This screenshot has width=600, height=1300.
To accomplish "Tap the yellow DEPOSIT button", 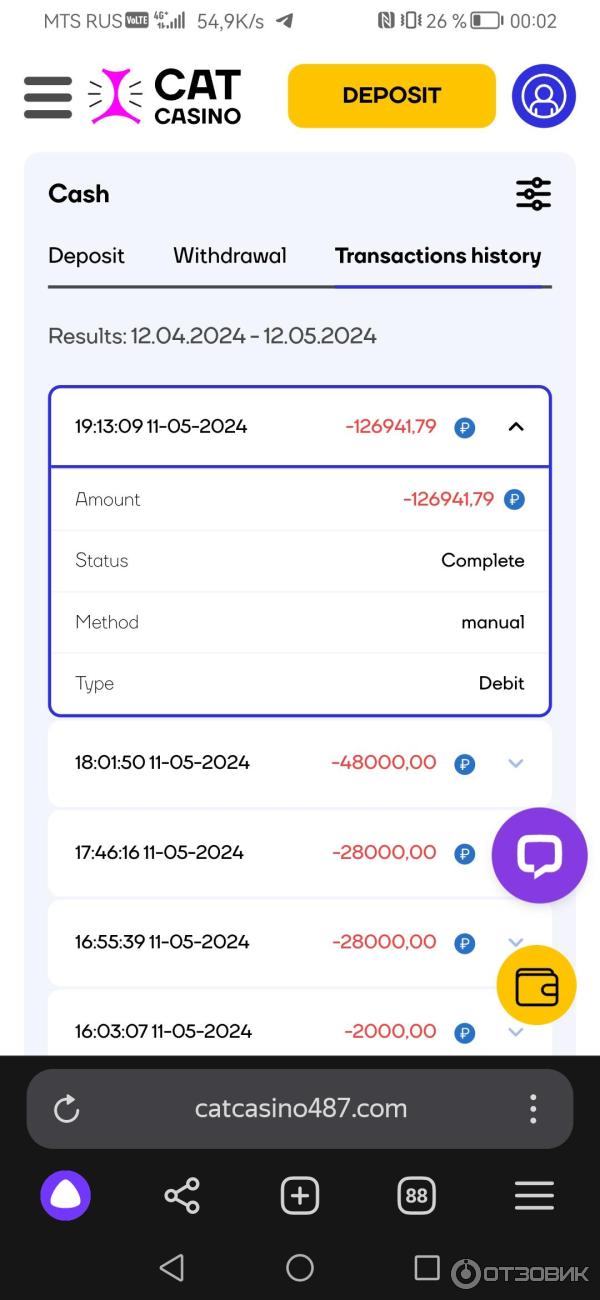I will (x=391, y=96).
